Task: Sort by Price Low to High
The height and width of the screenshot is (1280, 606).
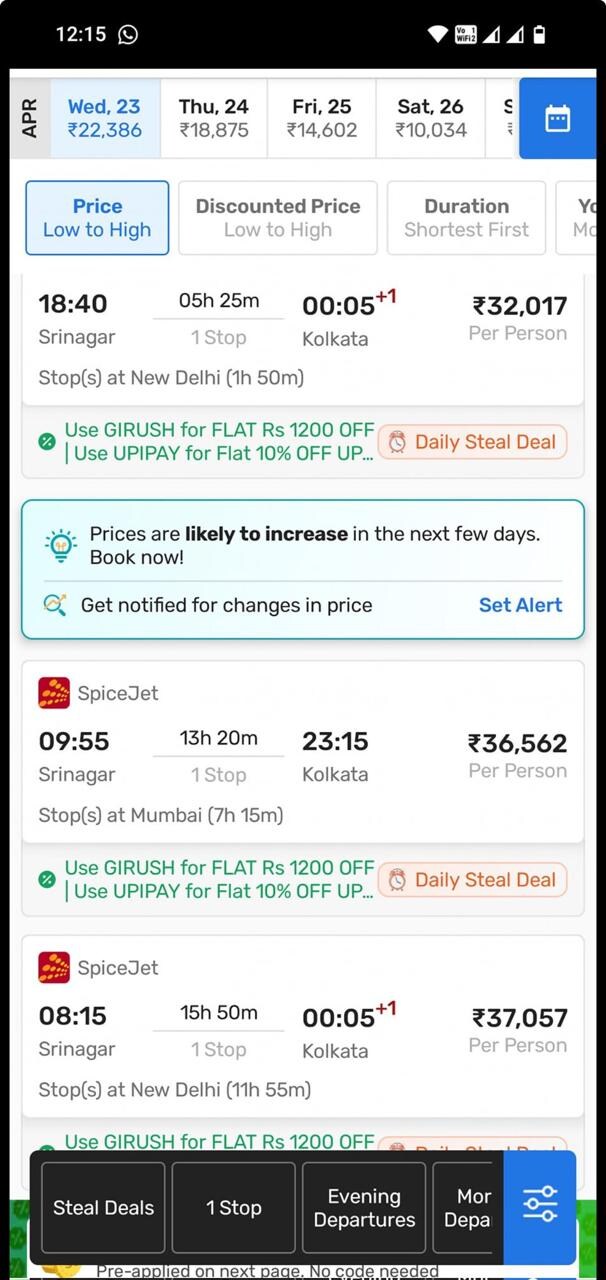Action: pos(97,218)
